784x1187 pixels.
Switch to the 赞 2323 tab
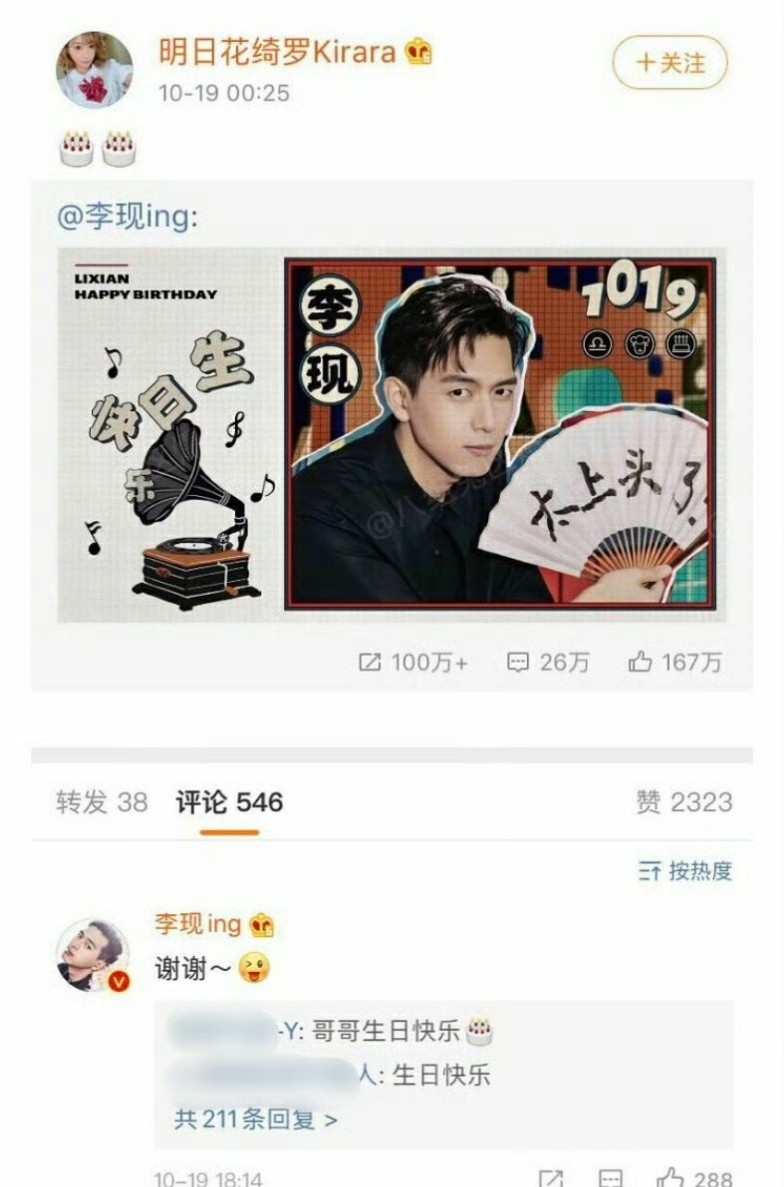684,802
